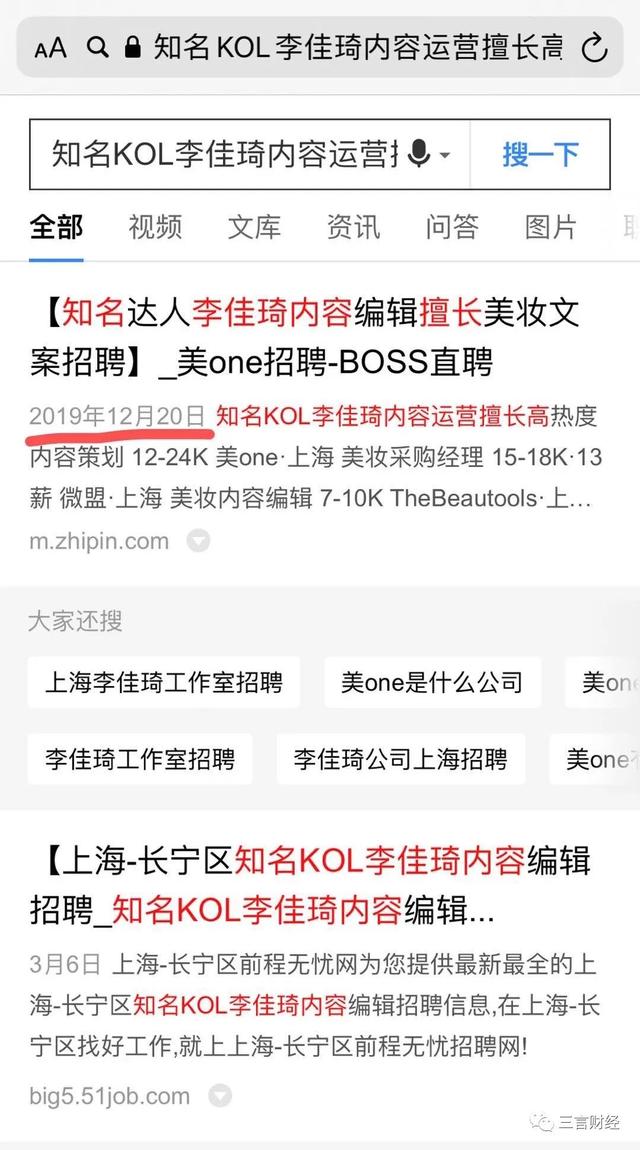Switch to the 资讯 tab
The height and width of the screenshot is (1150, 640).
coord(353,227)
